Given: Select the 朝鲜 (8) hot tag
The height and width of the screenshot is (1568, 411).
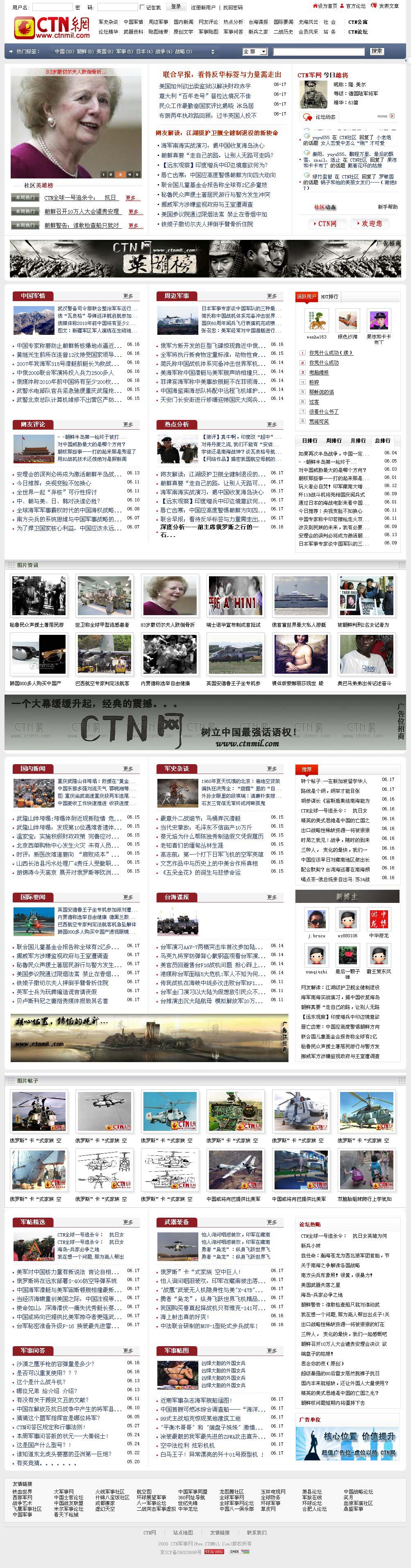Looking at the screenshot, I should [85, 52].
